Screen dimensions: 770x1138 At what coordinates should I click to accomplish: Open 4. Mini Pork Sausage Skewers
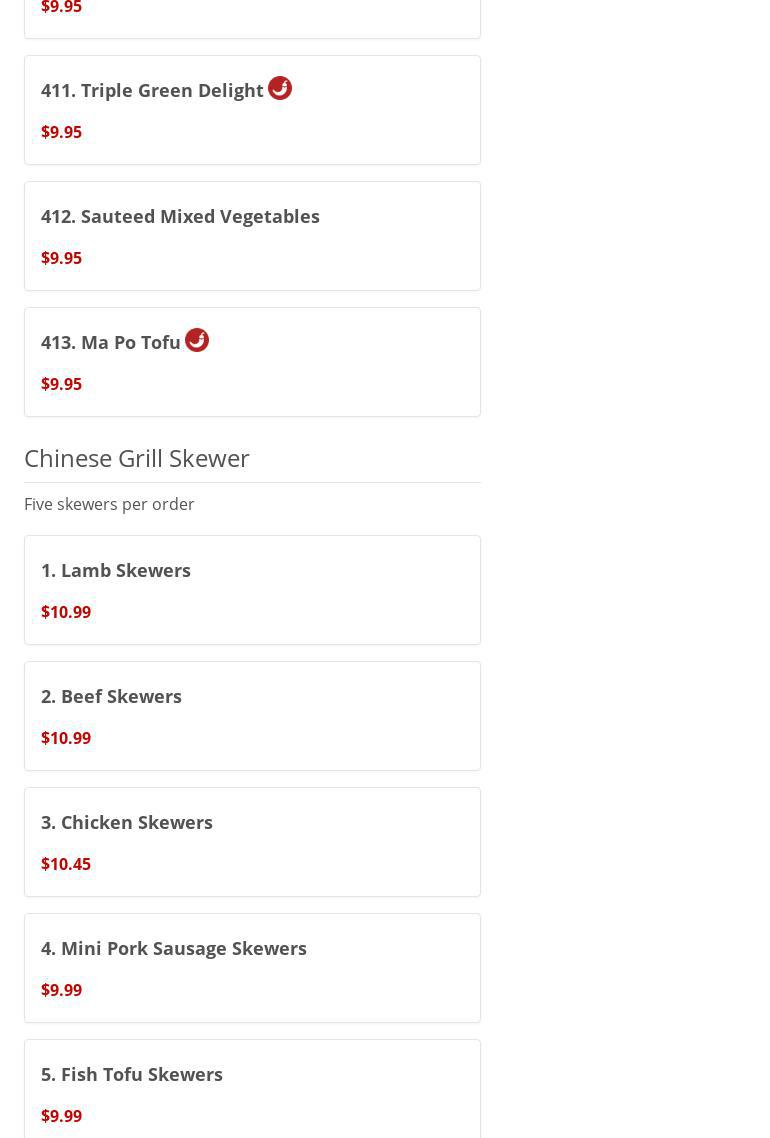252,968
